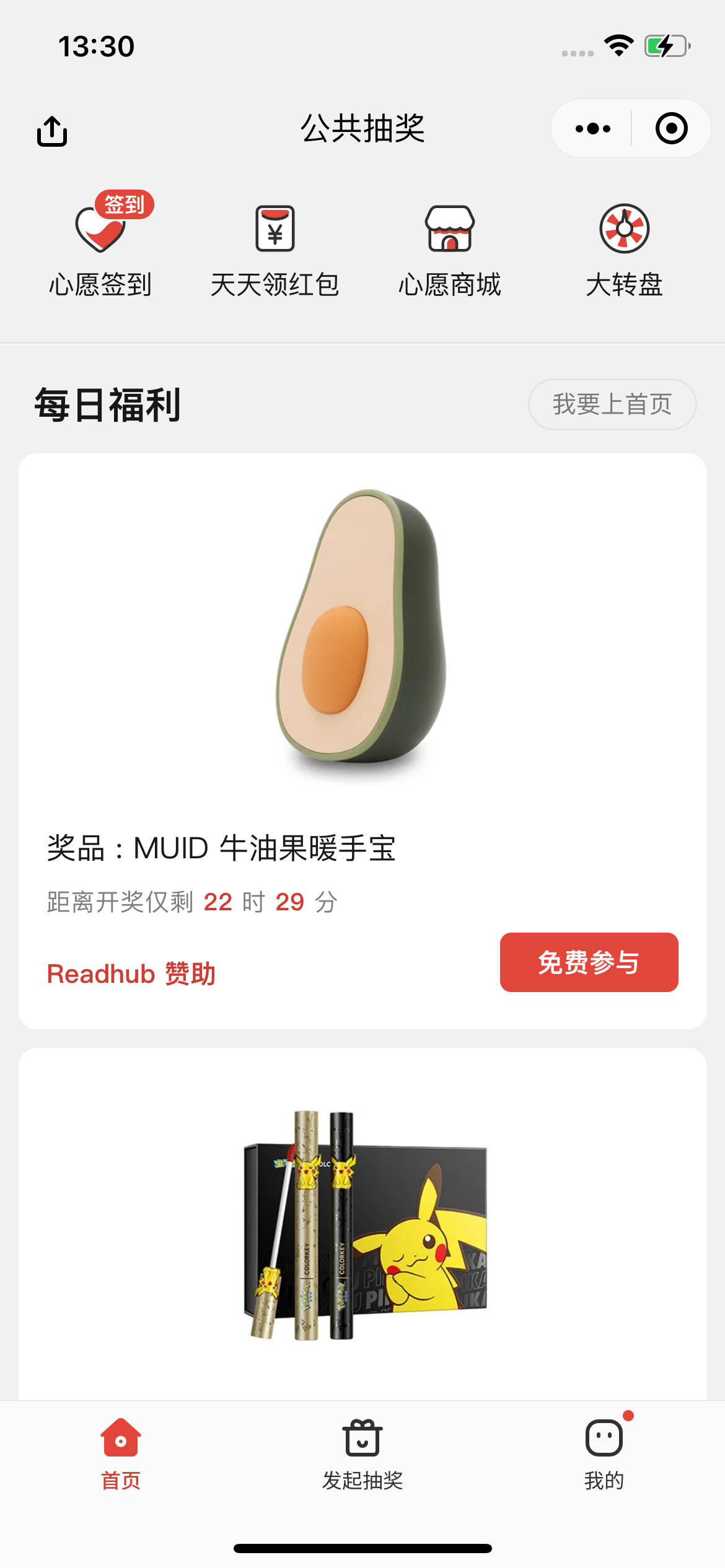This screenshot has width=725, height=1568.
Task: Close the mini program with the circle button
Action: (671, 129)
